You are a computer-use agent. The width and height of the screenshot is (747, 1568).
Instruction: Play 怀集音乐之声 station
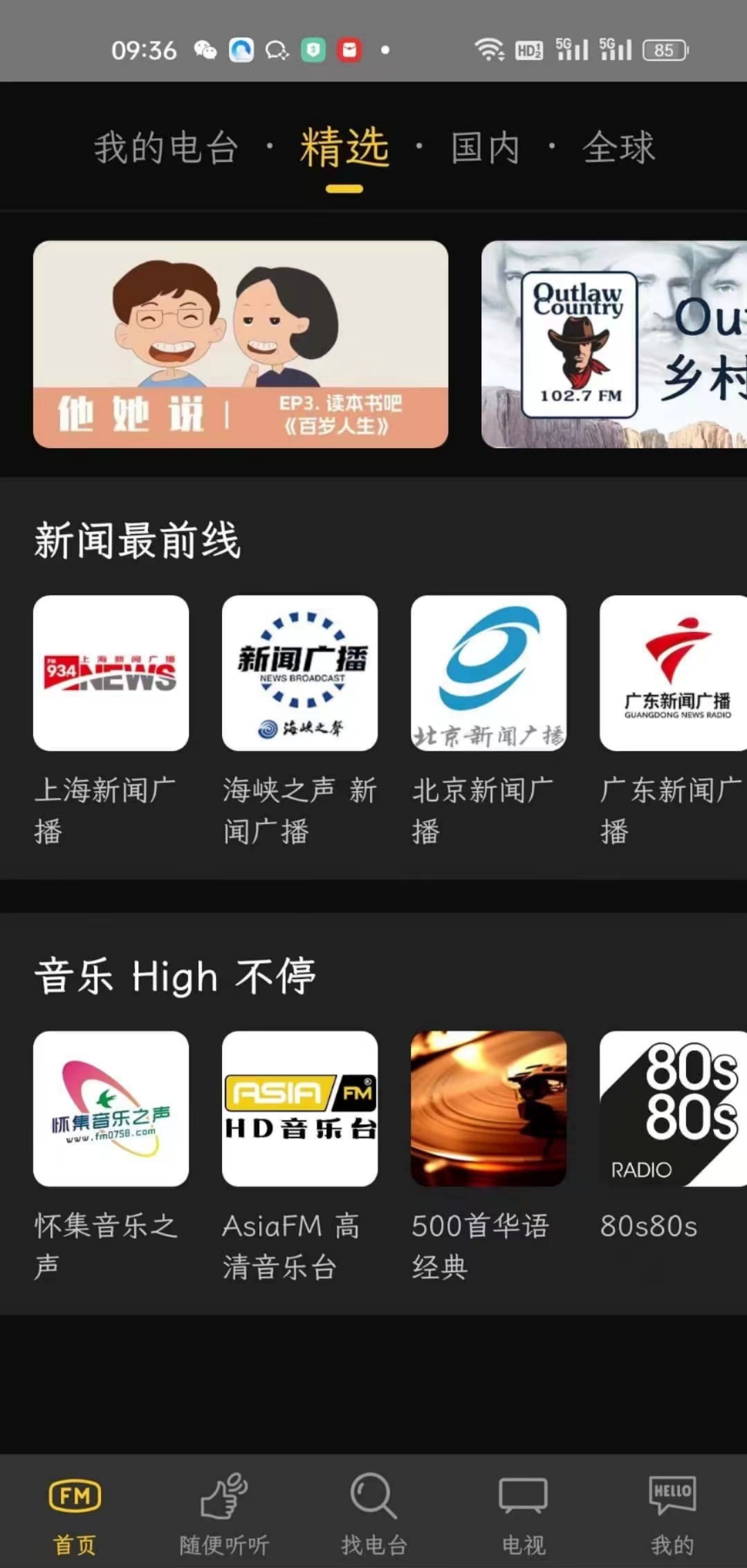(x=111, y=1108)
